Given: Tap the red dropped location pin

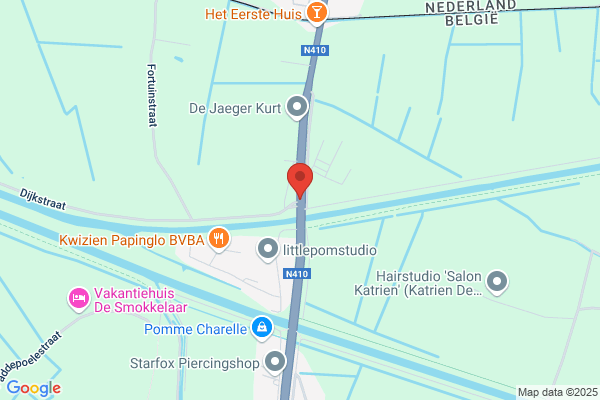Looking at the screenshot, I should point(300,180).
